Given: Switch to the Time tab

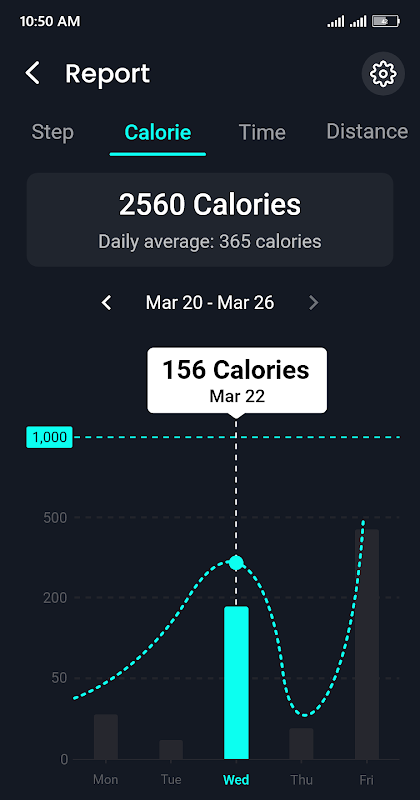Looking at the screenshot, I should click(262, 132).
